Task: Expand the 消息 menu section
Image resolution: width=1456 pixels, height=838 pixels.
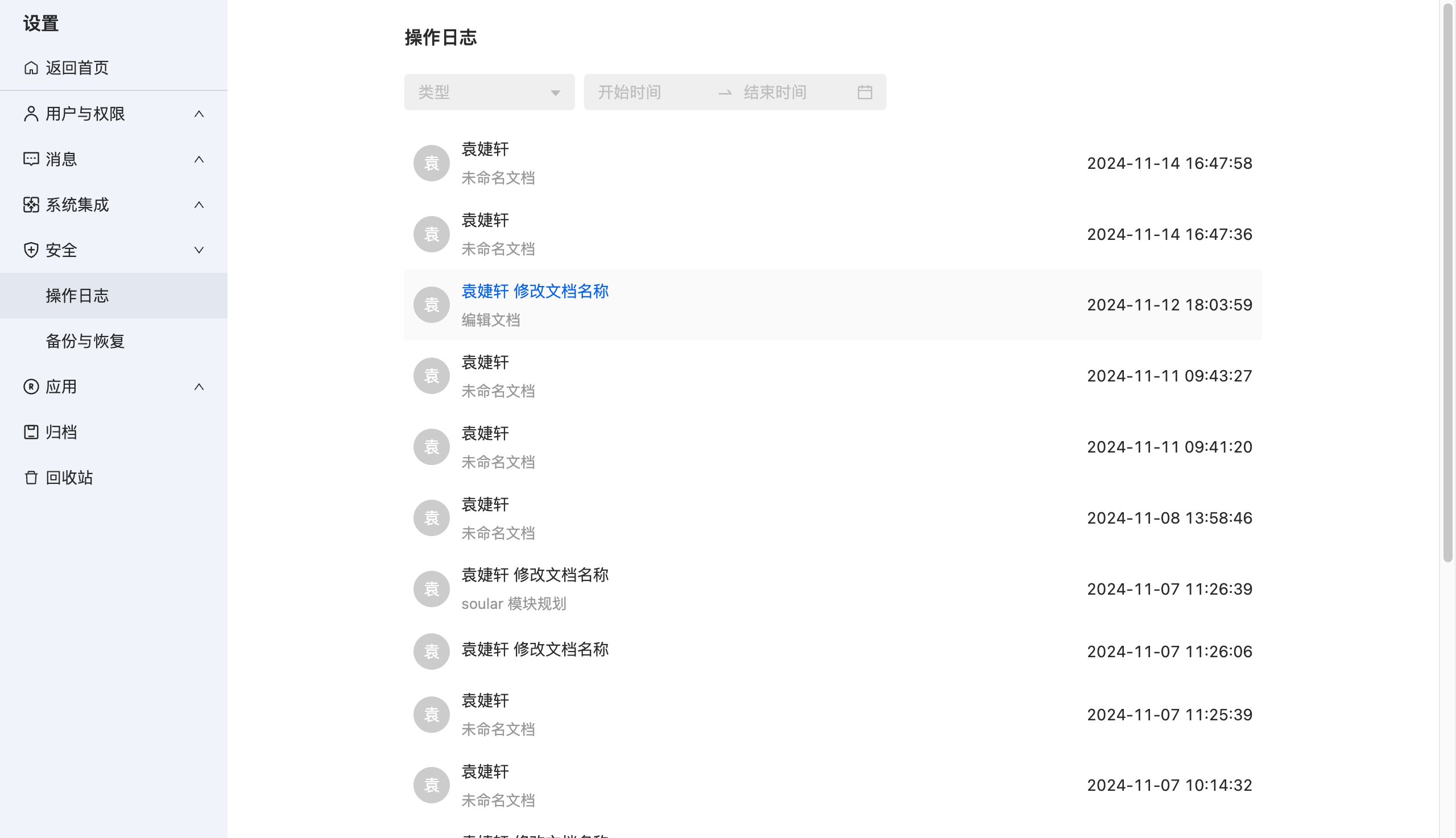Action: [113, 159]
